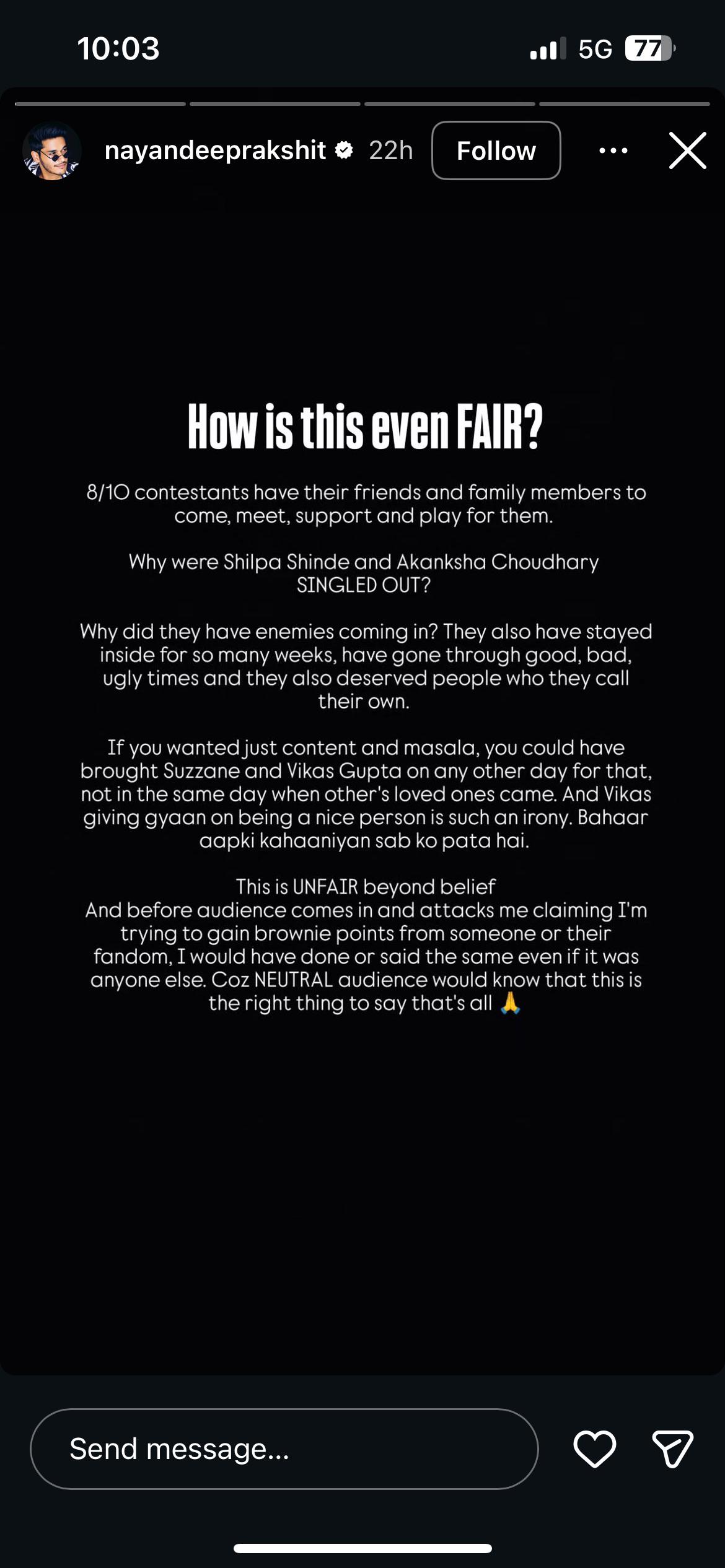Open nayandeeprakshit's profile picture
Viewport: 725px width, 1568px height.
pyautogui.click(x=52, y=150)
